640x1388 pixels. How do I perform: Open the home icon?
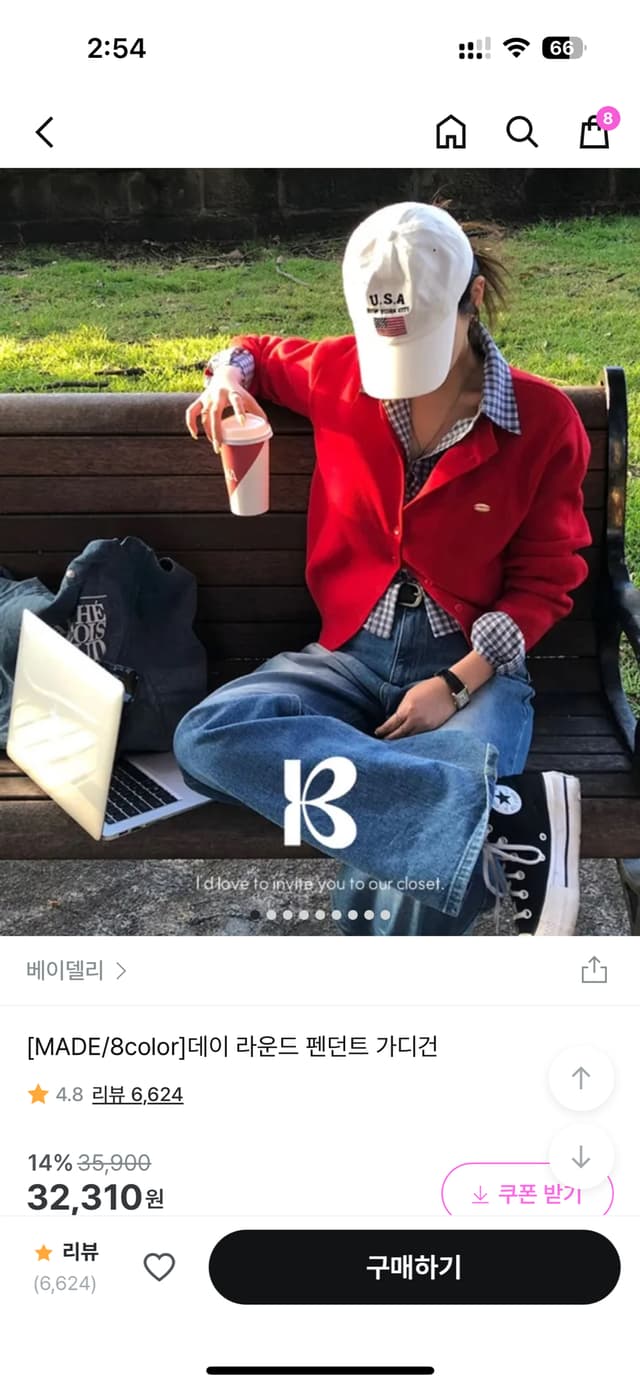tap(451, 132)
